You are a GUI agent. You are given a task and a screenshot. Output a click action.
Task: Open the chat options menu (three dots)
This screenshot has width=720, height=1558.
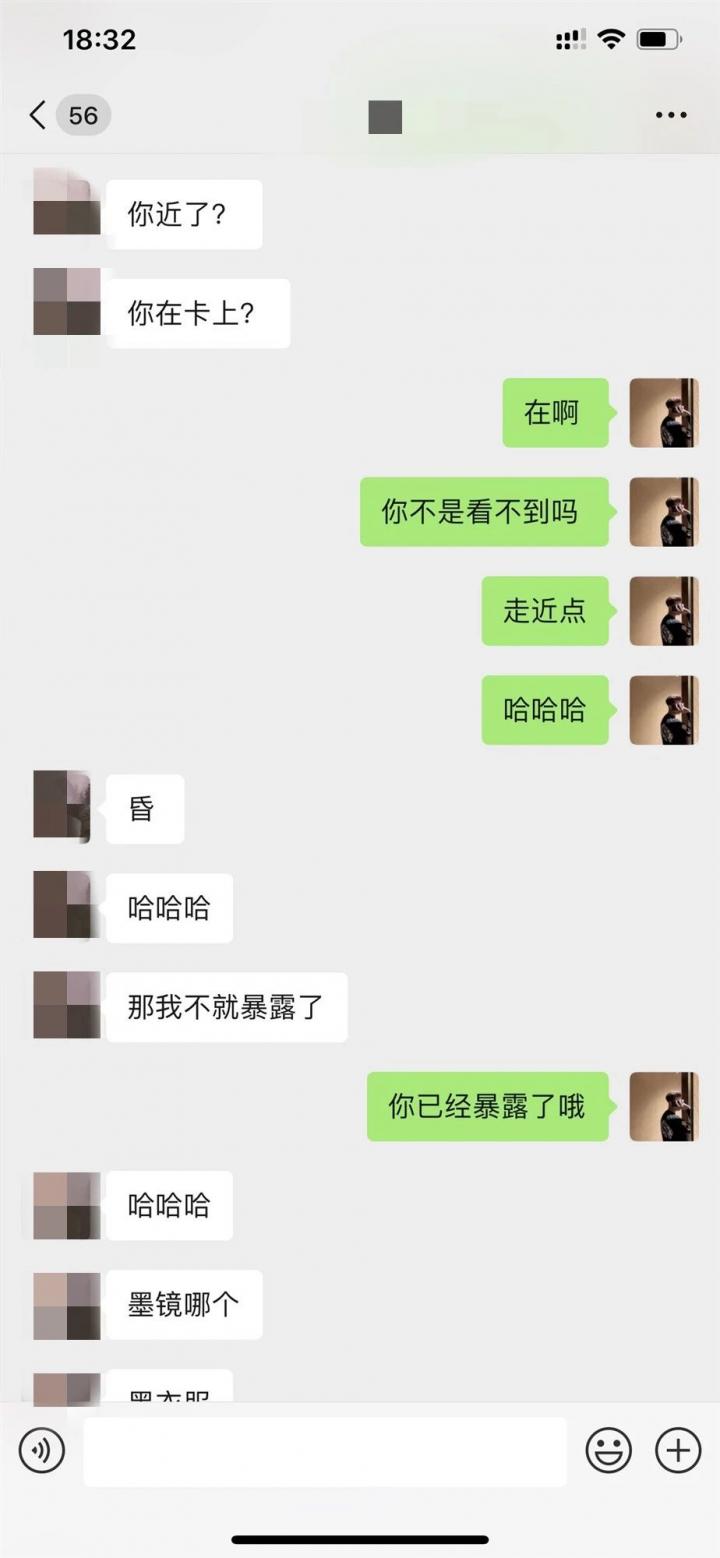click(x=668, y=114)
